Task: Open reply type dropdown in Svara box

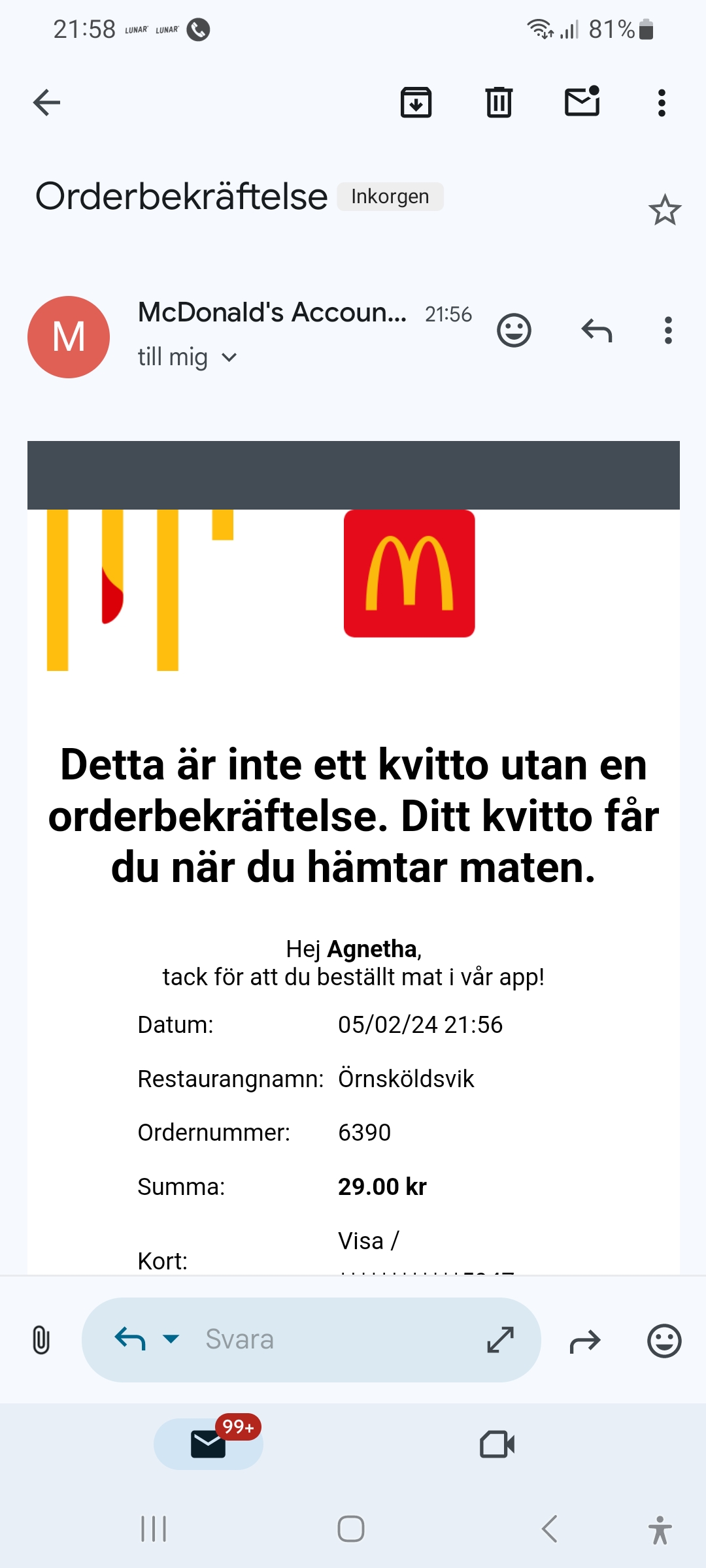Action: pyautogui.click(x=171, y=1339)
